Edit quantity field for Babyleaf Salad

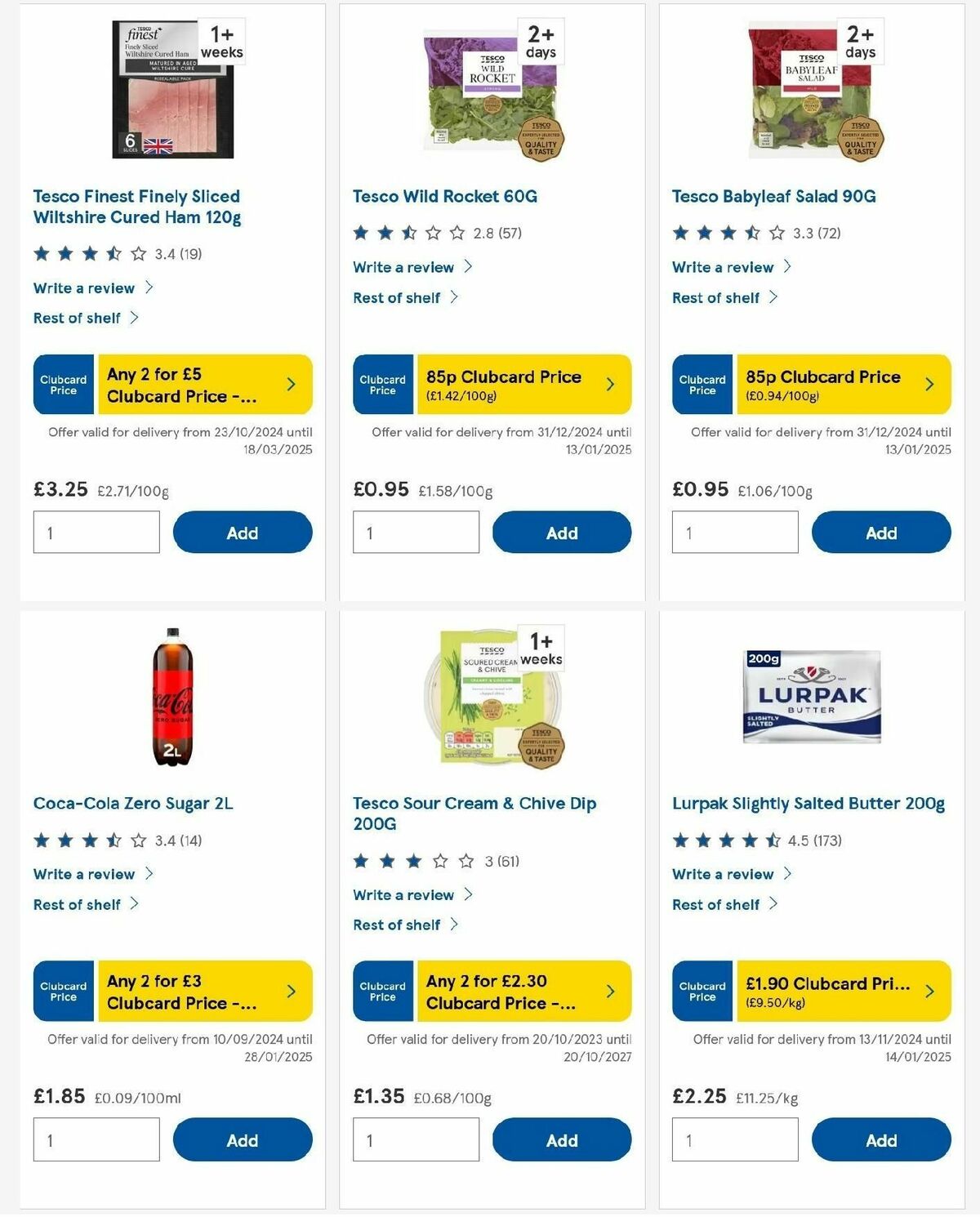point(734,533)
